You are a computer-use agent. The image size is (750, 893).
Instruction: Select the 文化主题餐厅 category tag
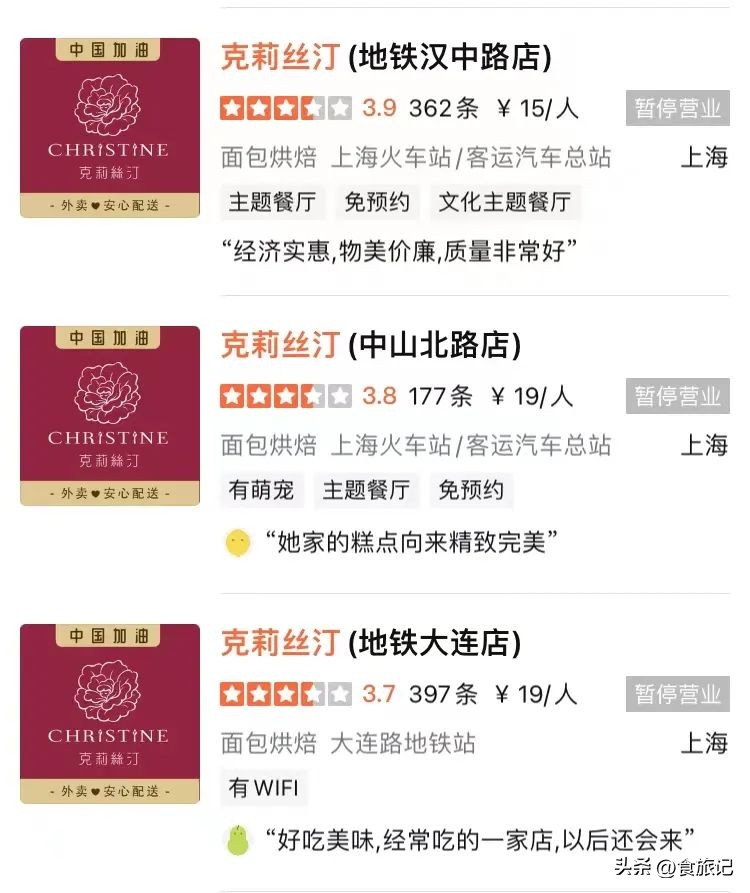[506, 203]
